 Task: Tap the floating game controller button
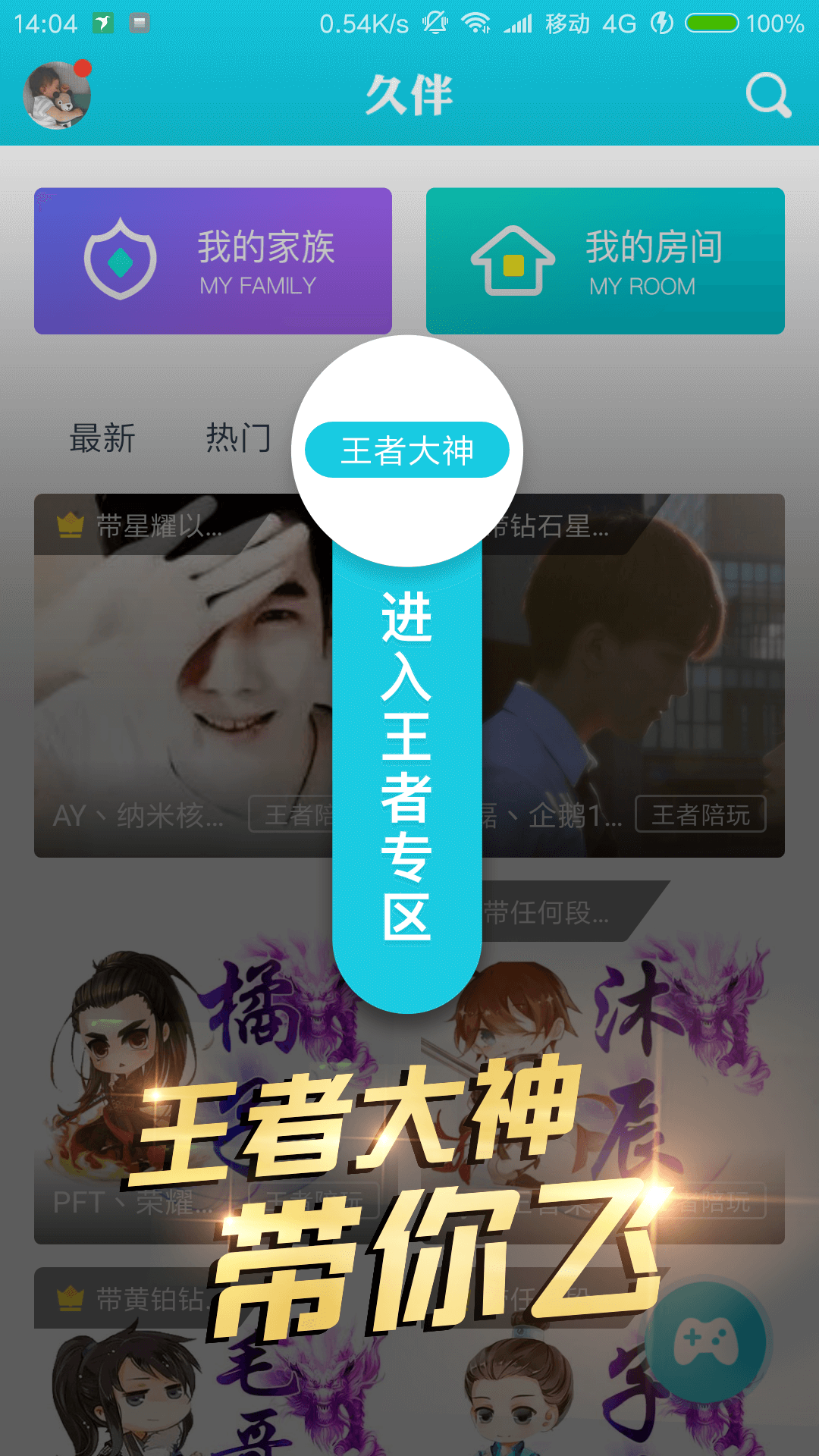[706, 1341]
